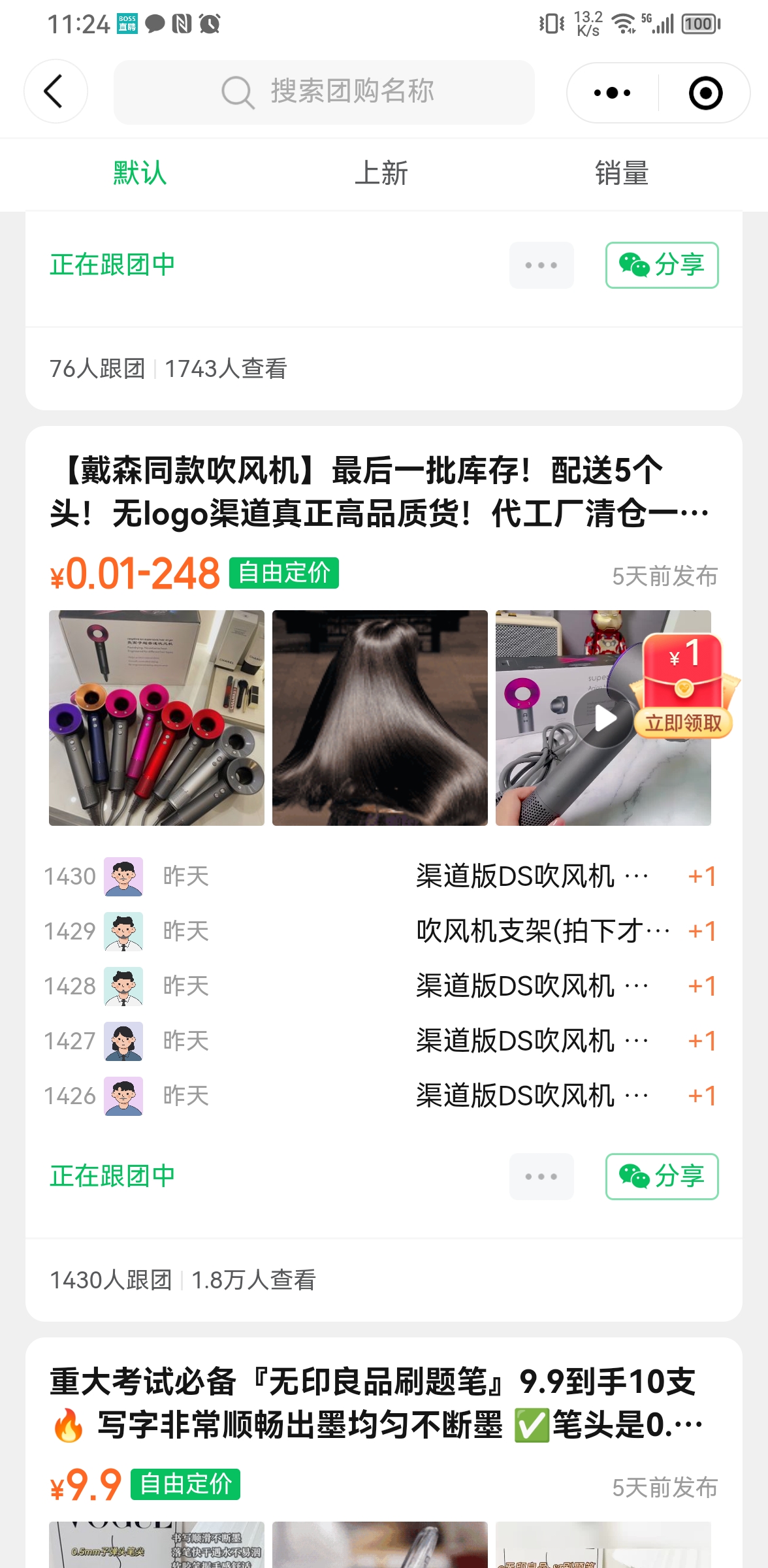This screenshot has height=1568, width=768.
Task: Share the 戴森同款吹风机 group buy
Action: [662, 1177]
